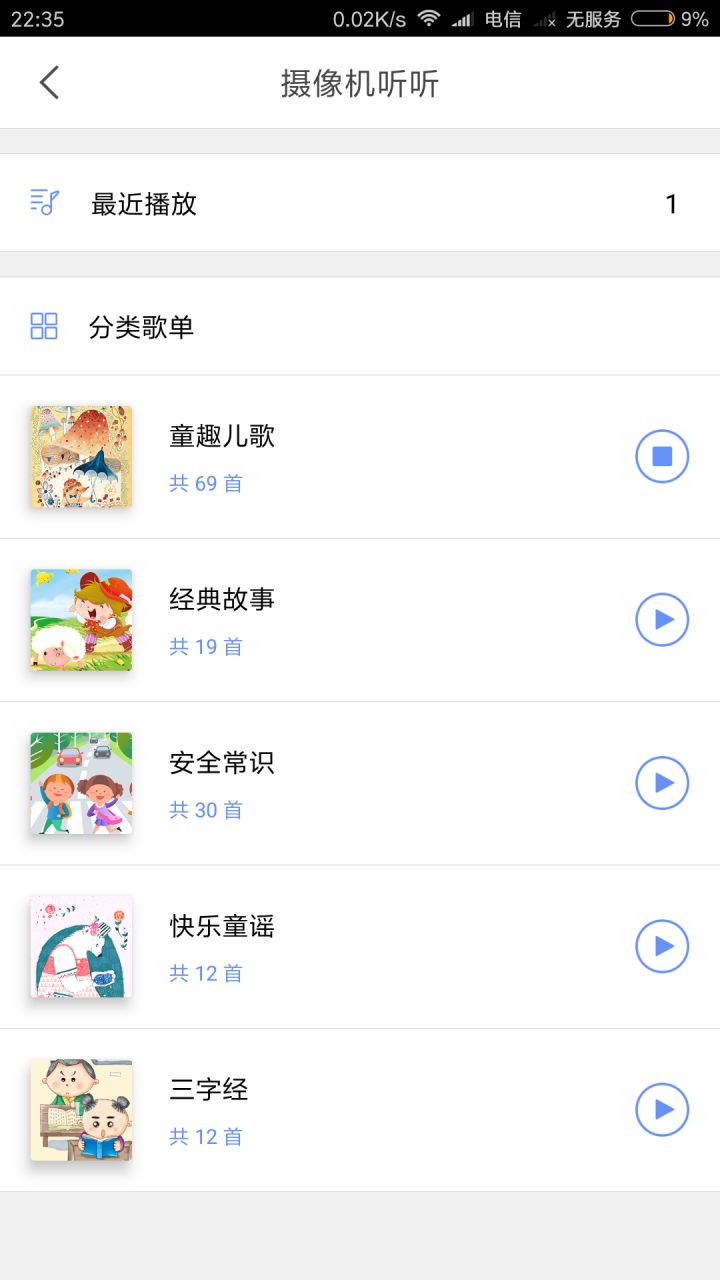
Task: Tap the back arrow to return
Action: point(49,82)
